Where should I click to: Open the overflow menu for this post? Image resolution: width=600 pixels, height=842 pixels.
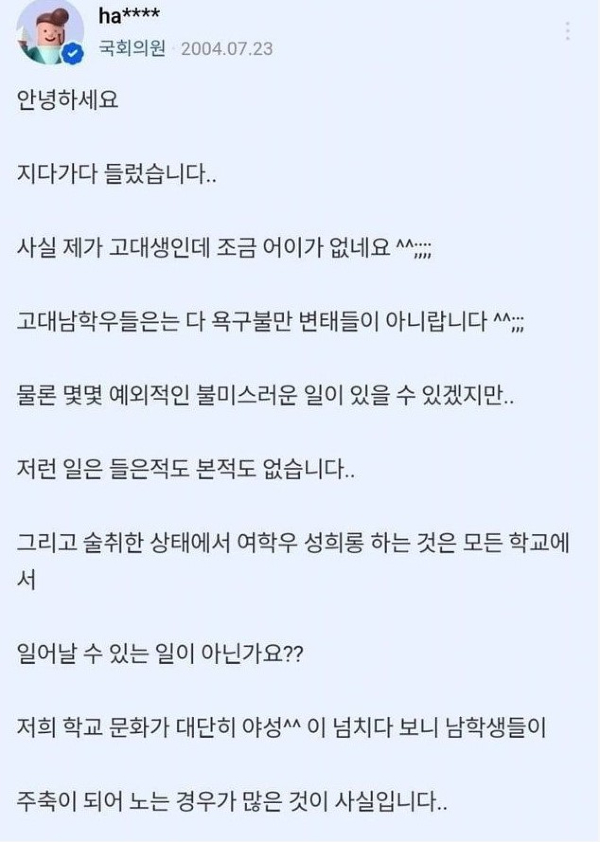[568, 31]
